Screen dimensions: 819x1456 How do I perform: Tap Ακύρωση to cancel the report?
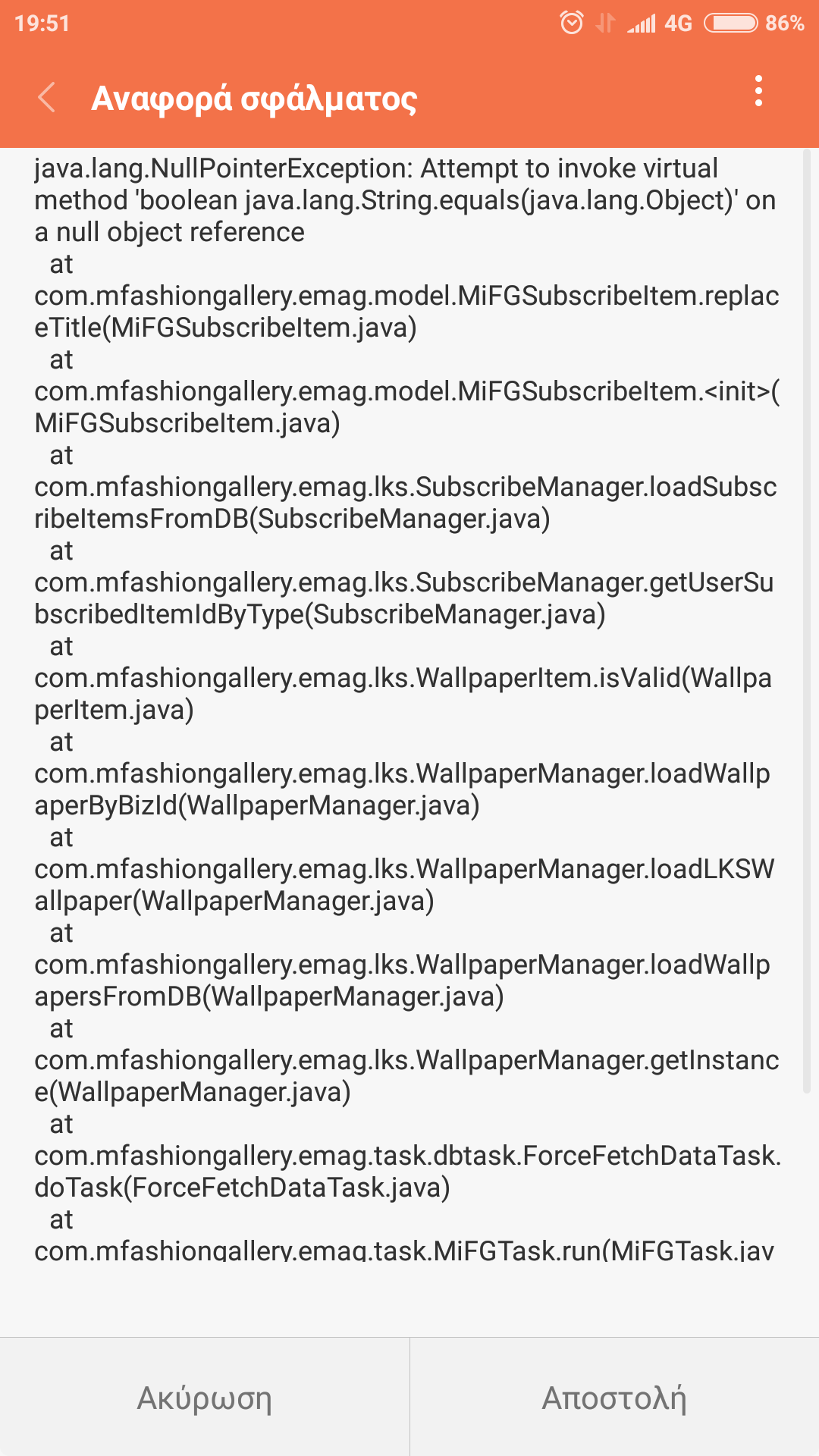coord(205,1397)
